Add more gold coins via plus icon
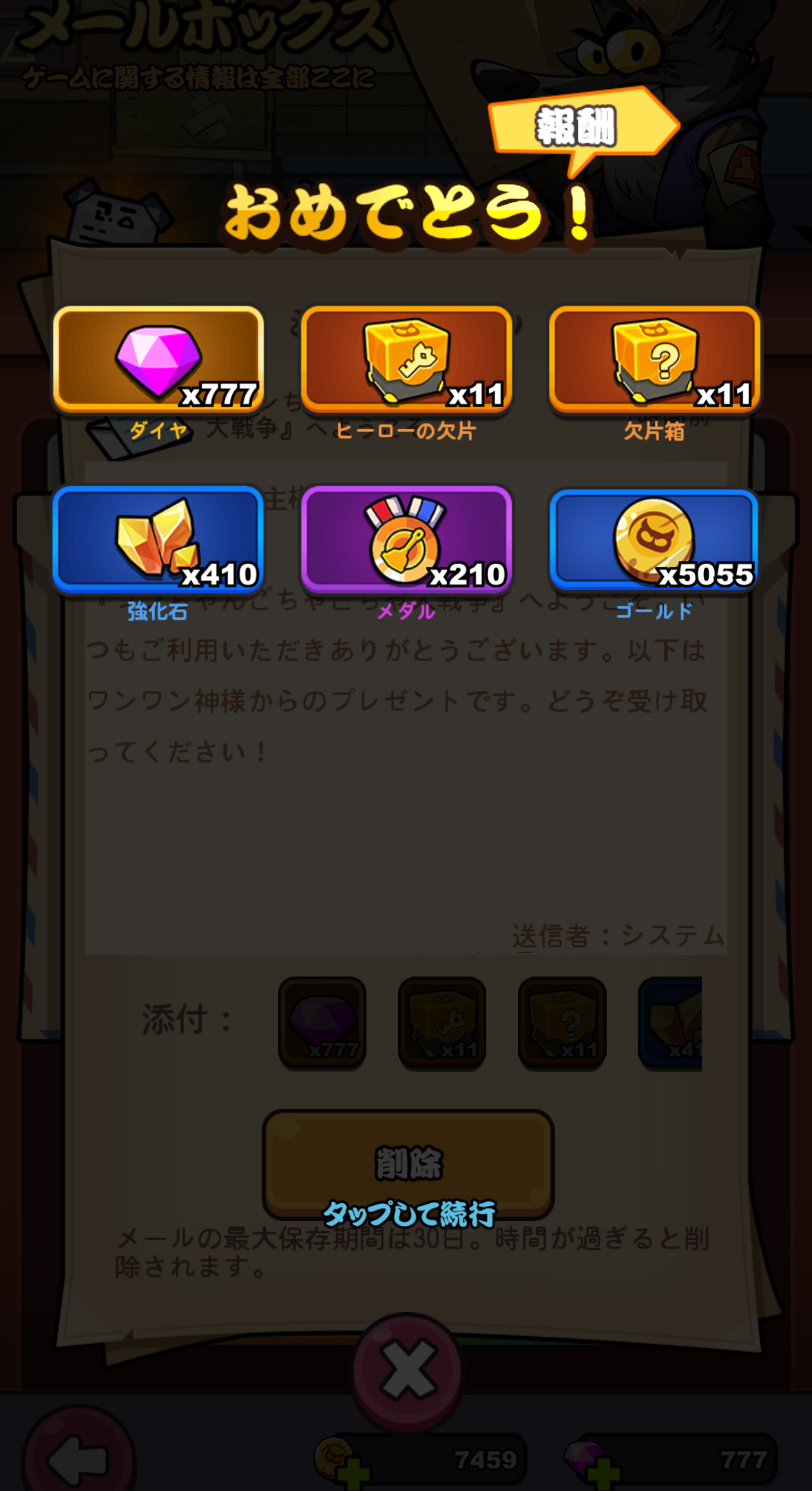 coord(353,1475)
